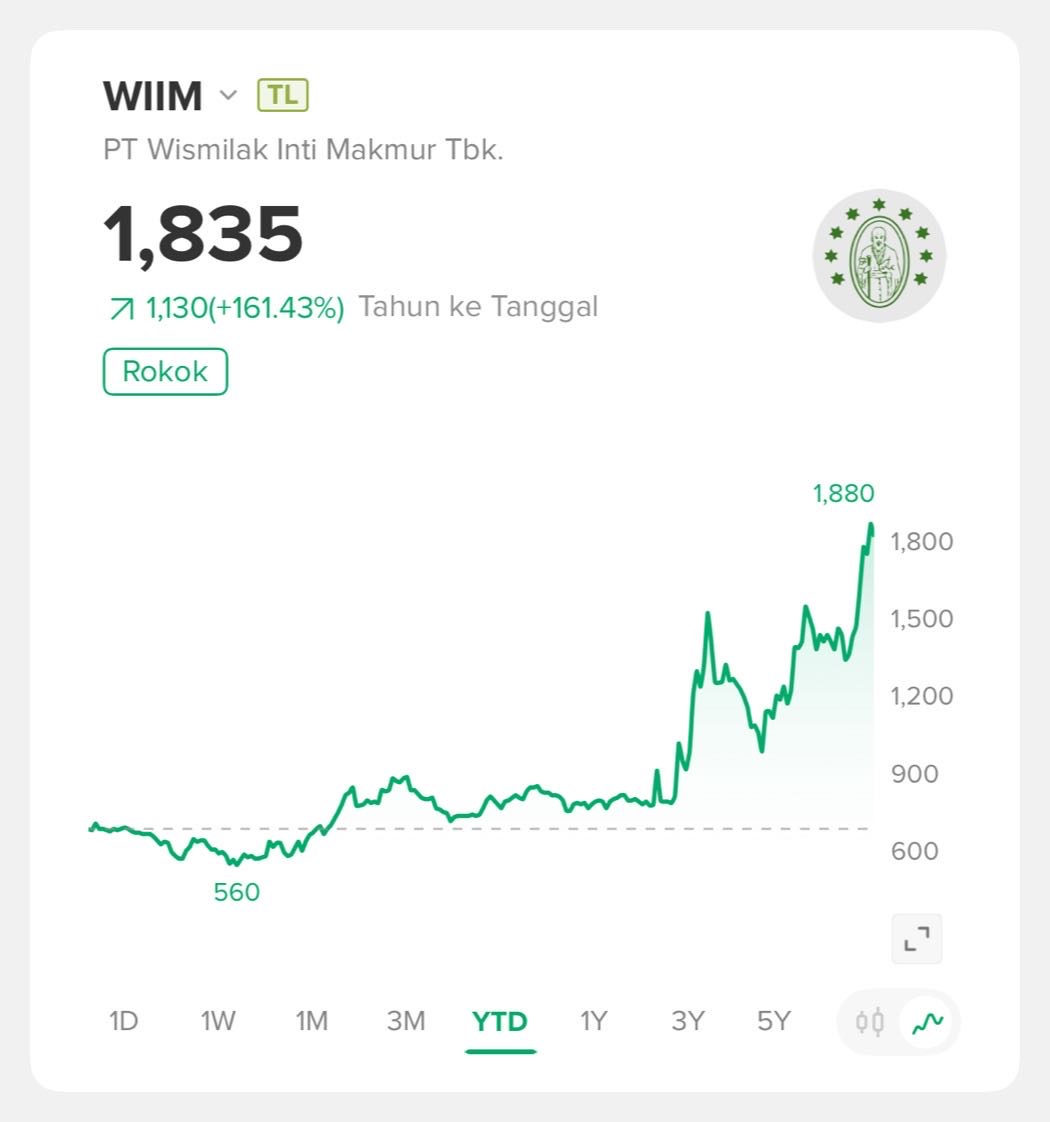Image resolution: width=1050 pixels, height=1122 pixels.
Task: Select the YTD range tab
Action: 500,1021
